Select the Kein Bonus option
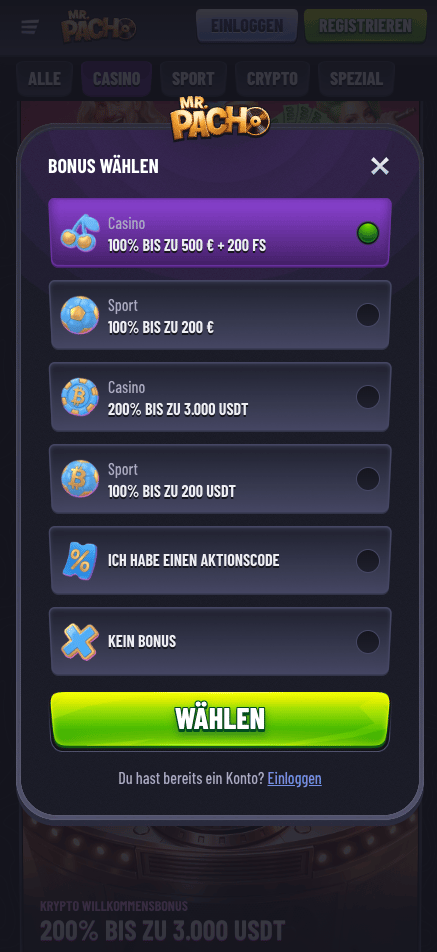The width and height of the screenshot is (437, 952). 220,642
